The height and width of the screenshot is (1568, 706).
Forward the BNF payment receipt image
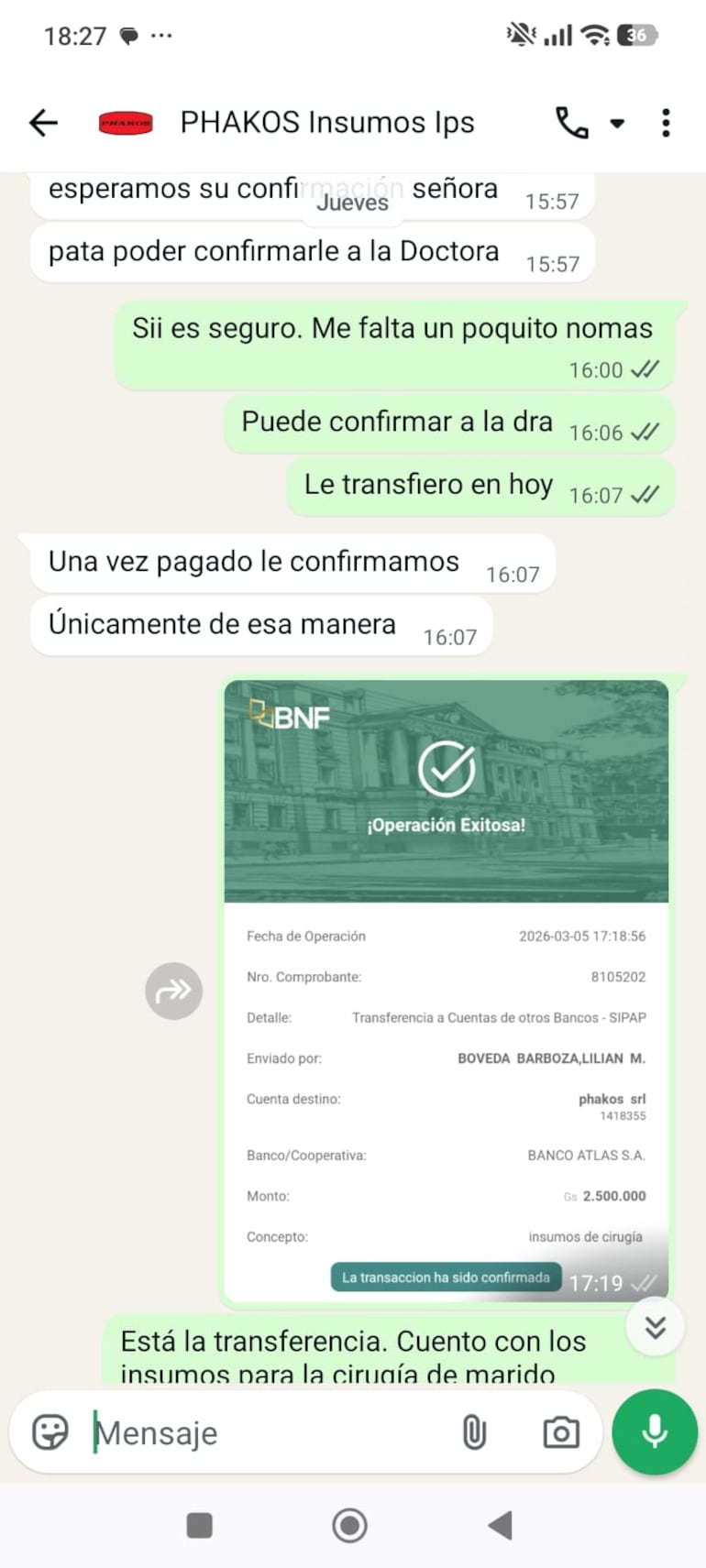pyautogui.click(x=173, y=991)
